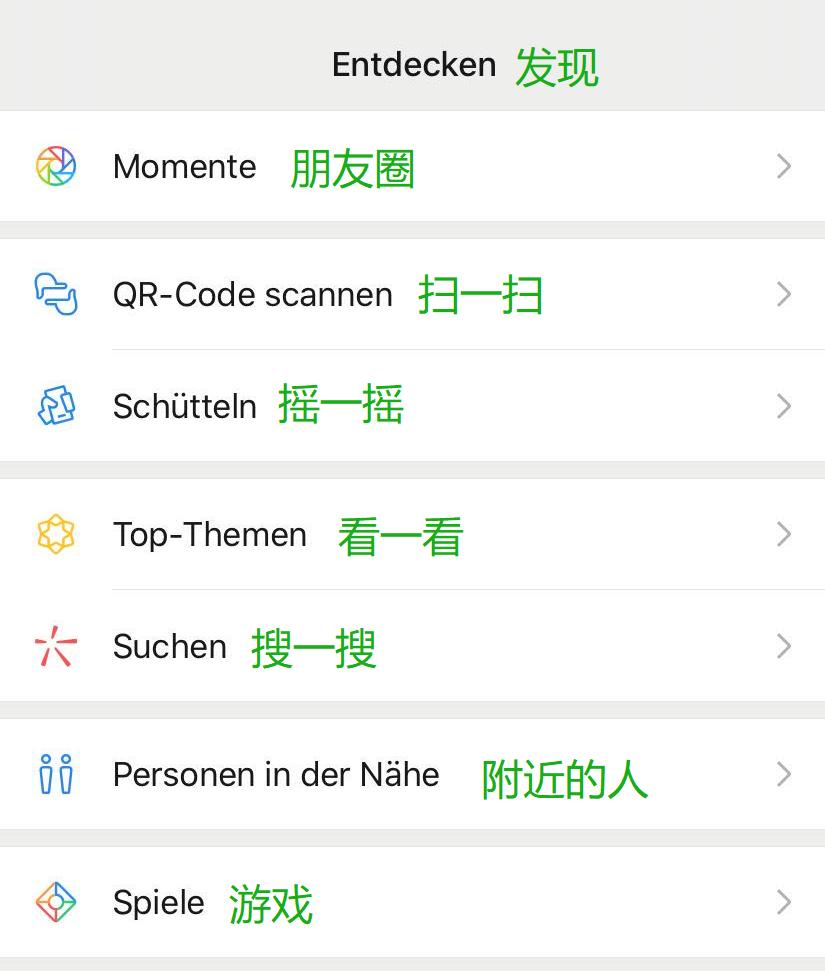Screen dimensions: 825x971
Task: Tap the Entdecken header title
Action: pos(414,64)
